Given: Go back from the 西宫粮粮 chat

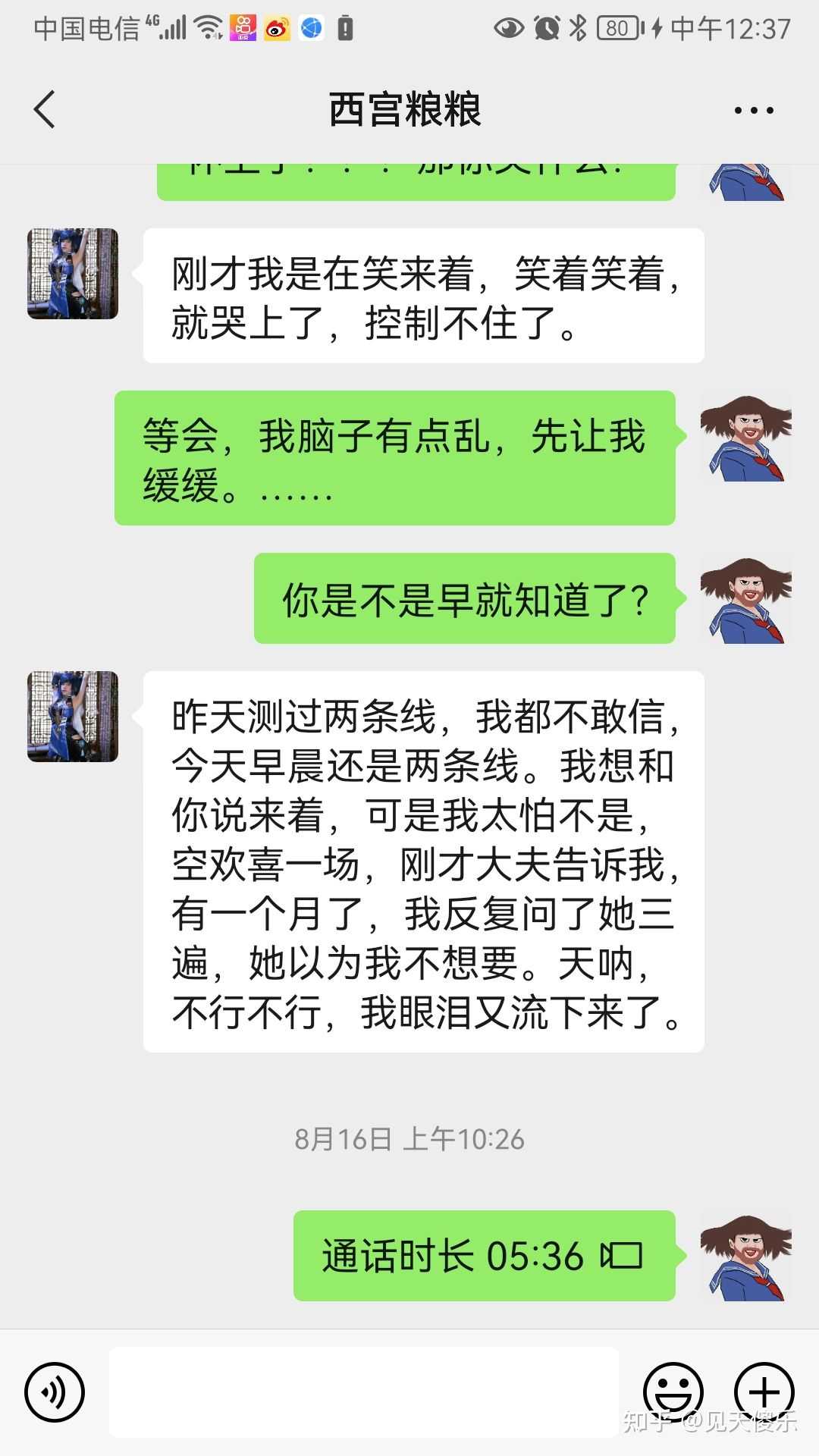Looking at the screenshot, I should click(45, 109).
